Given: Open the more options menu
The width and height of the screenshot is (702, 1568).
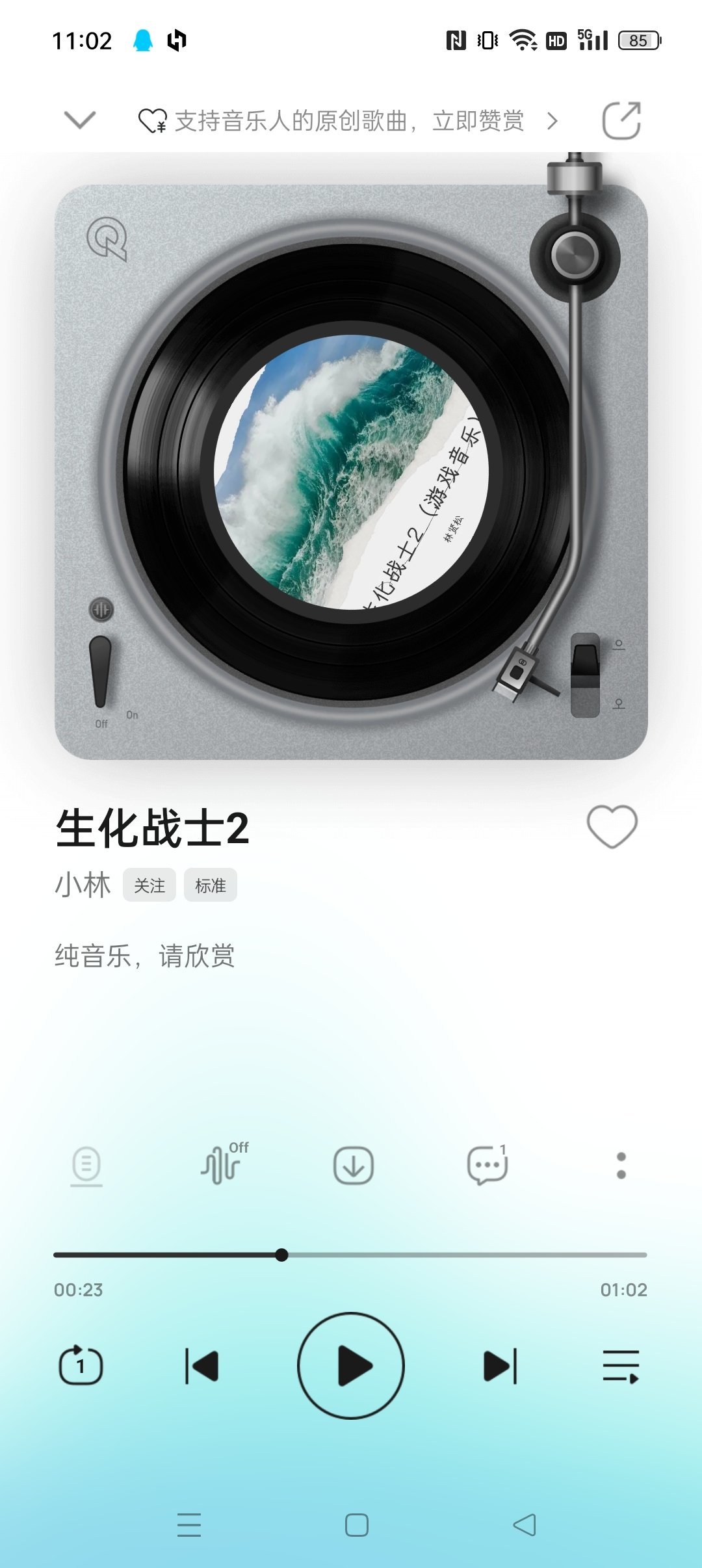Looking at the screenshot, I should click(x=621, y=1166).
